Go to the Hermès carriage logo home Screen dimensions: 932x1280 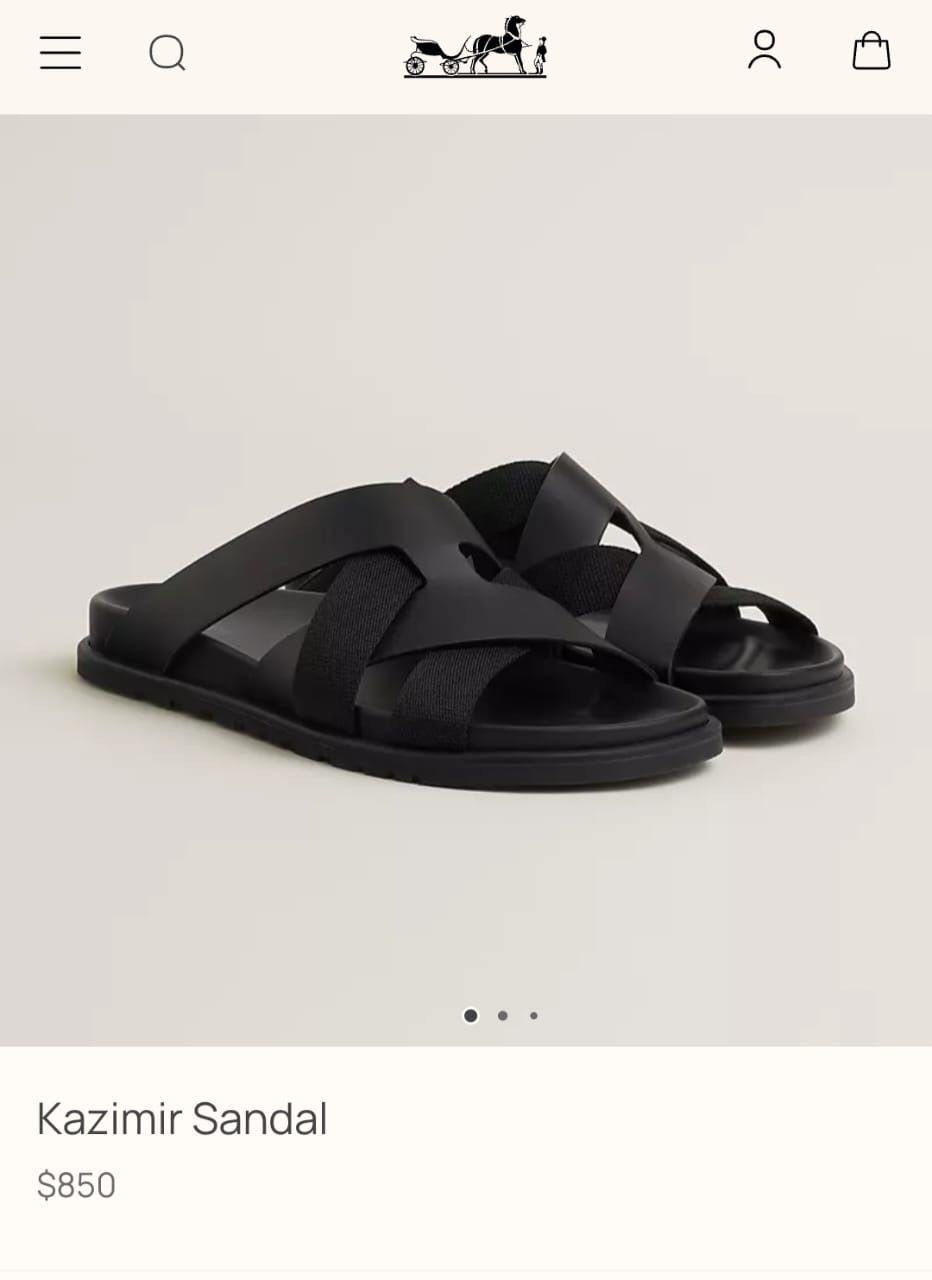(x=475, y=47)
